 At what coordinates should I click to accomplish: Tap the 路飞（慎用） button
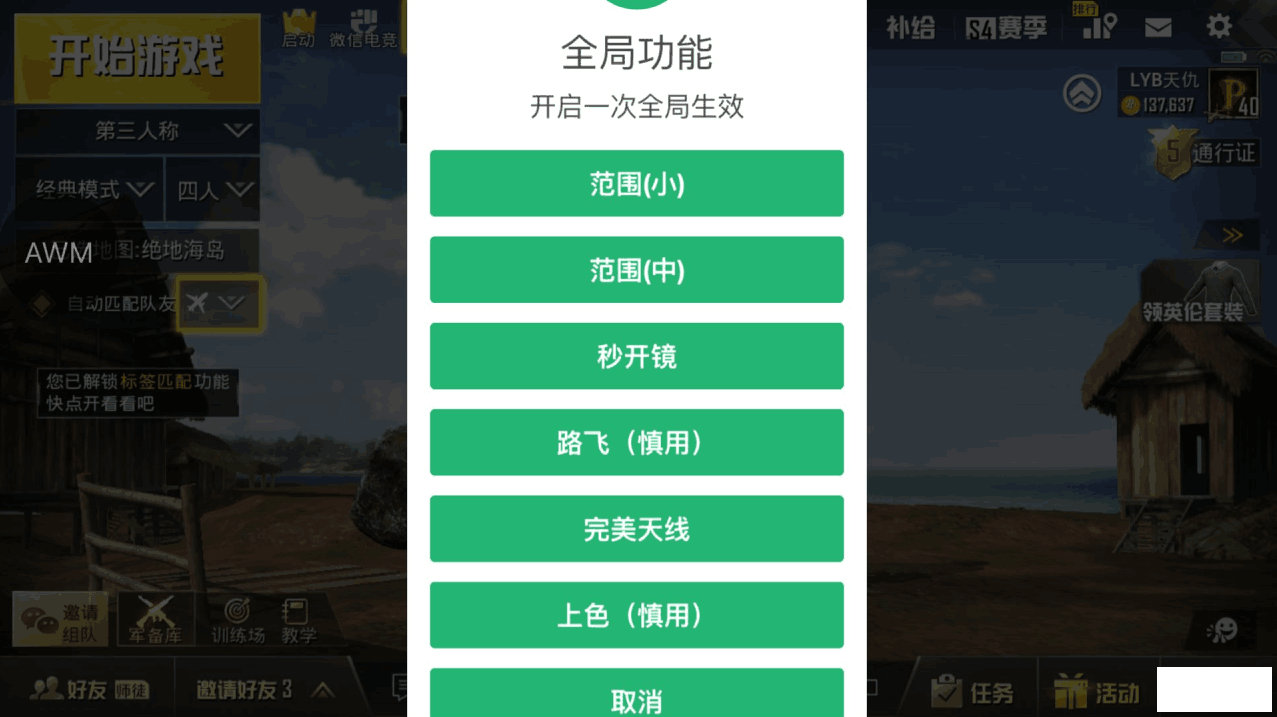tap(636, 442)
